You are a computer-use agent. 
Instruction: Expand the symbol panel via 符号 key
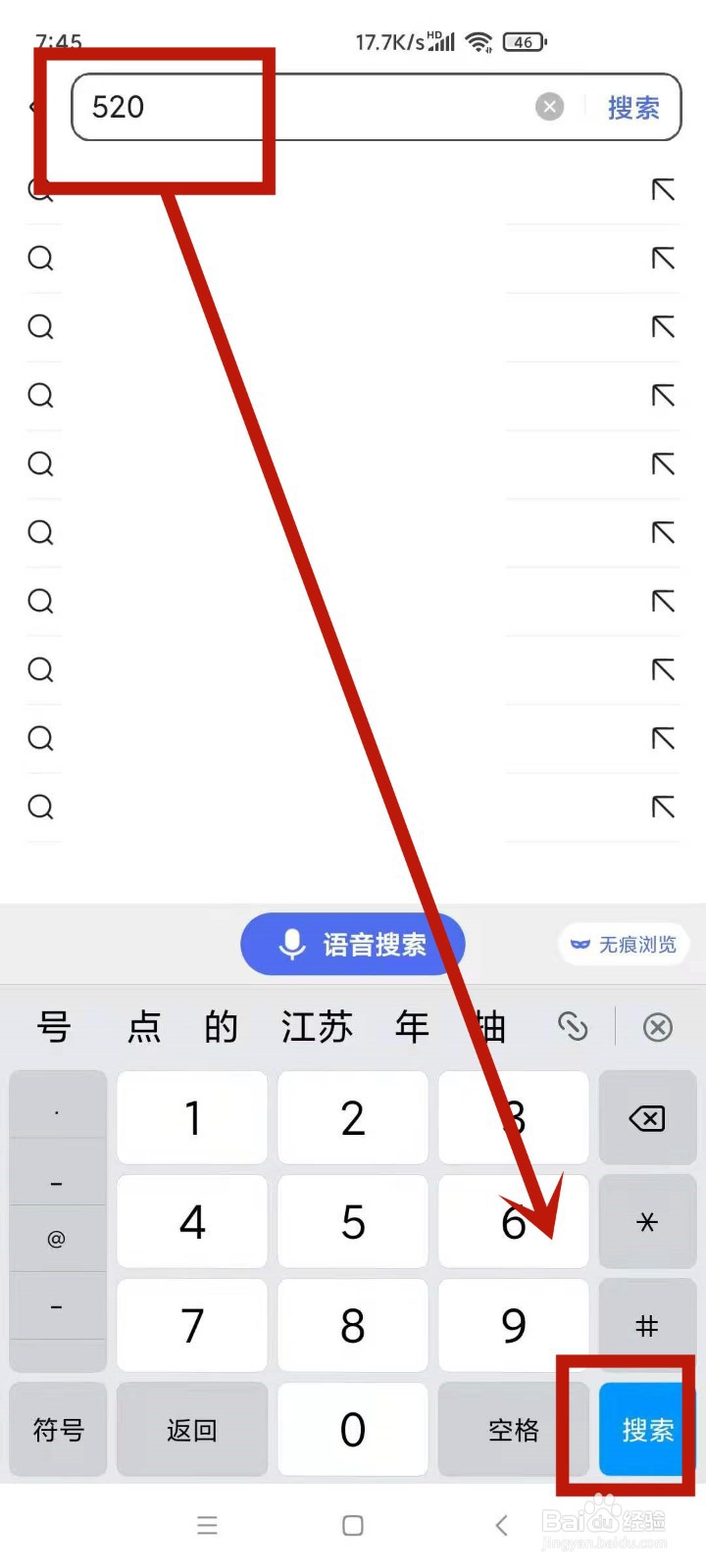click(x=57, y=1430)
